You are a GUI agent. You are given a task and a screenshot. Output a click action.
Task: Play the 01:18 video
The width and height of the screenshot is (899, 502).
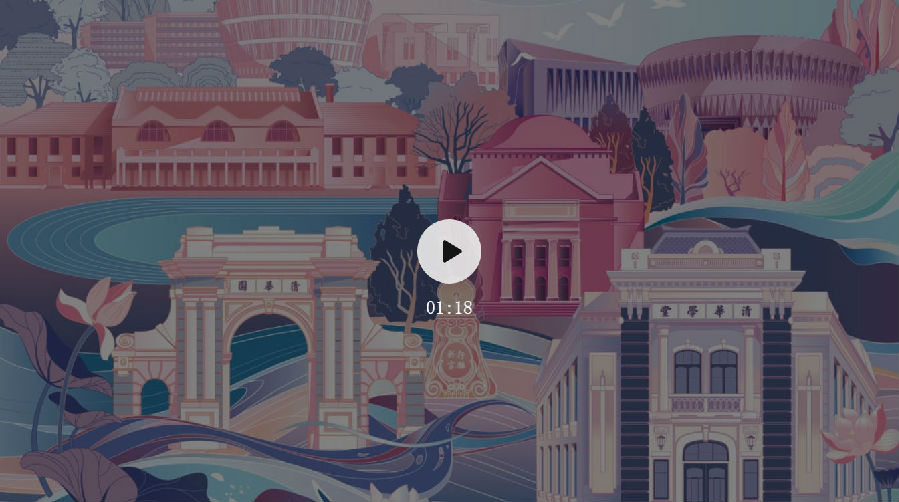coord(449,252)
